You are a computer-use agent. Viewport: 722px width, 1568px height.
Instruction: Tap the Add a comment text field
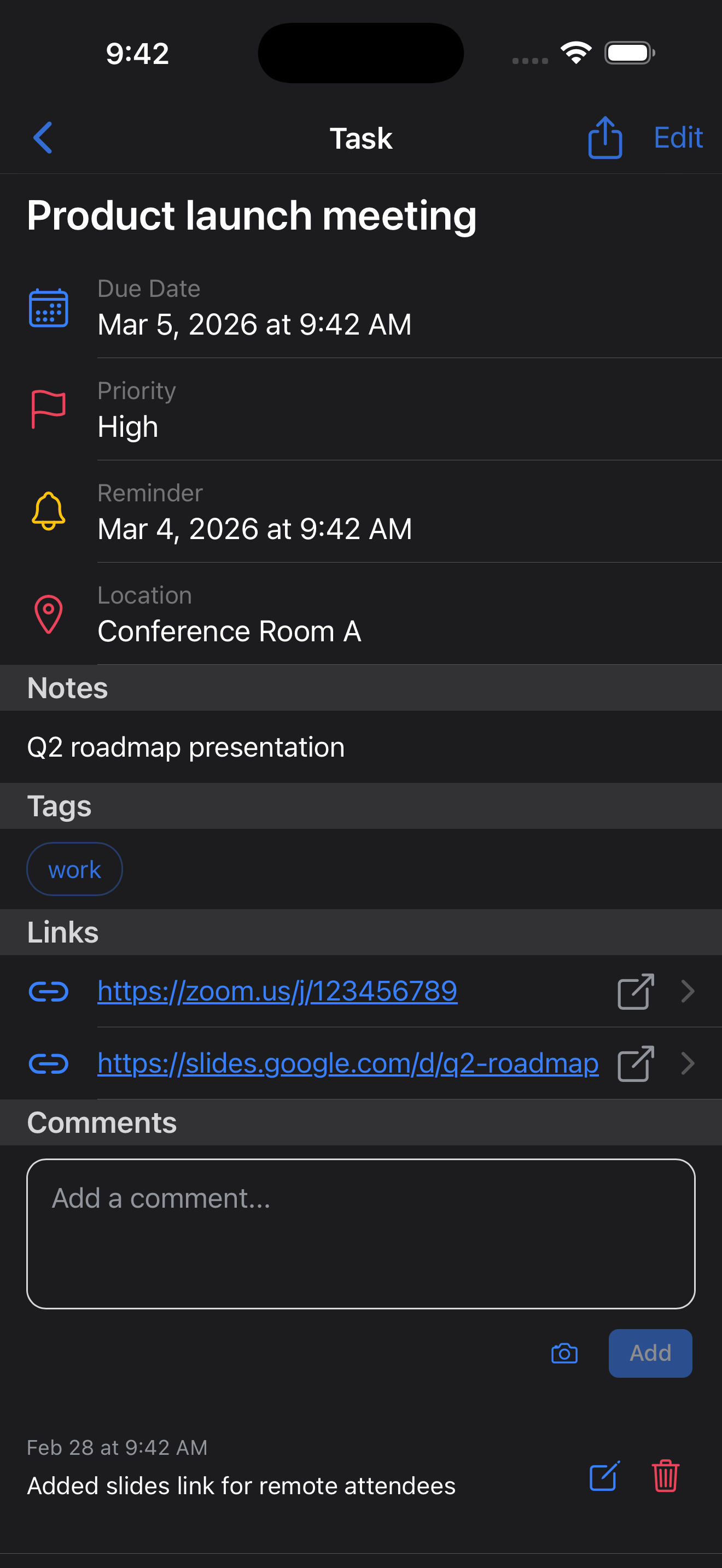[361, 1233]
